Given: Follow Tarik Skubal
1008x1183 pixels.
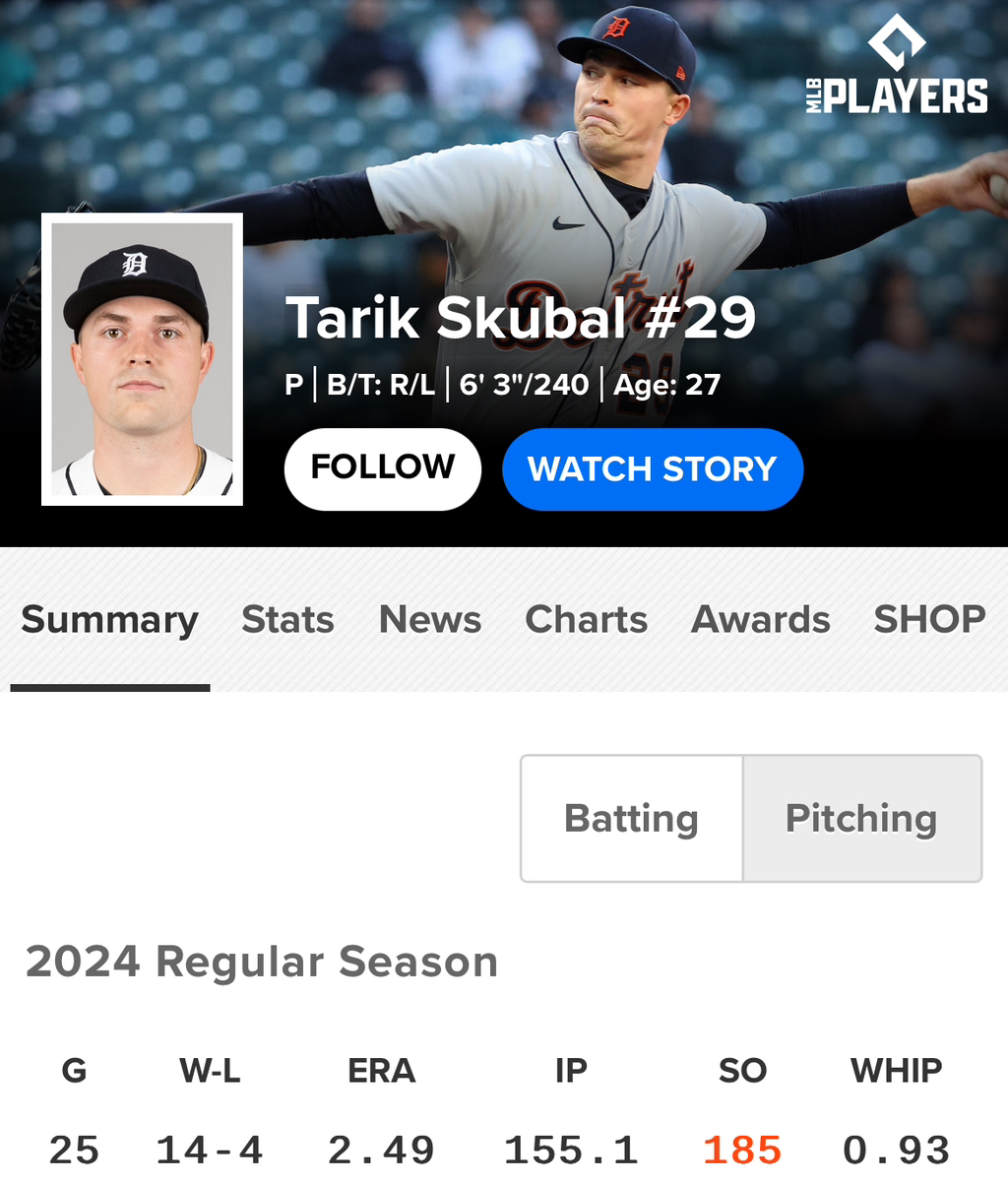Looking at the screenshot, I should (x=382, y=468).
